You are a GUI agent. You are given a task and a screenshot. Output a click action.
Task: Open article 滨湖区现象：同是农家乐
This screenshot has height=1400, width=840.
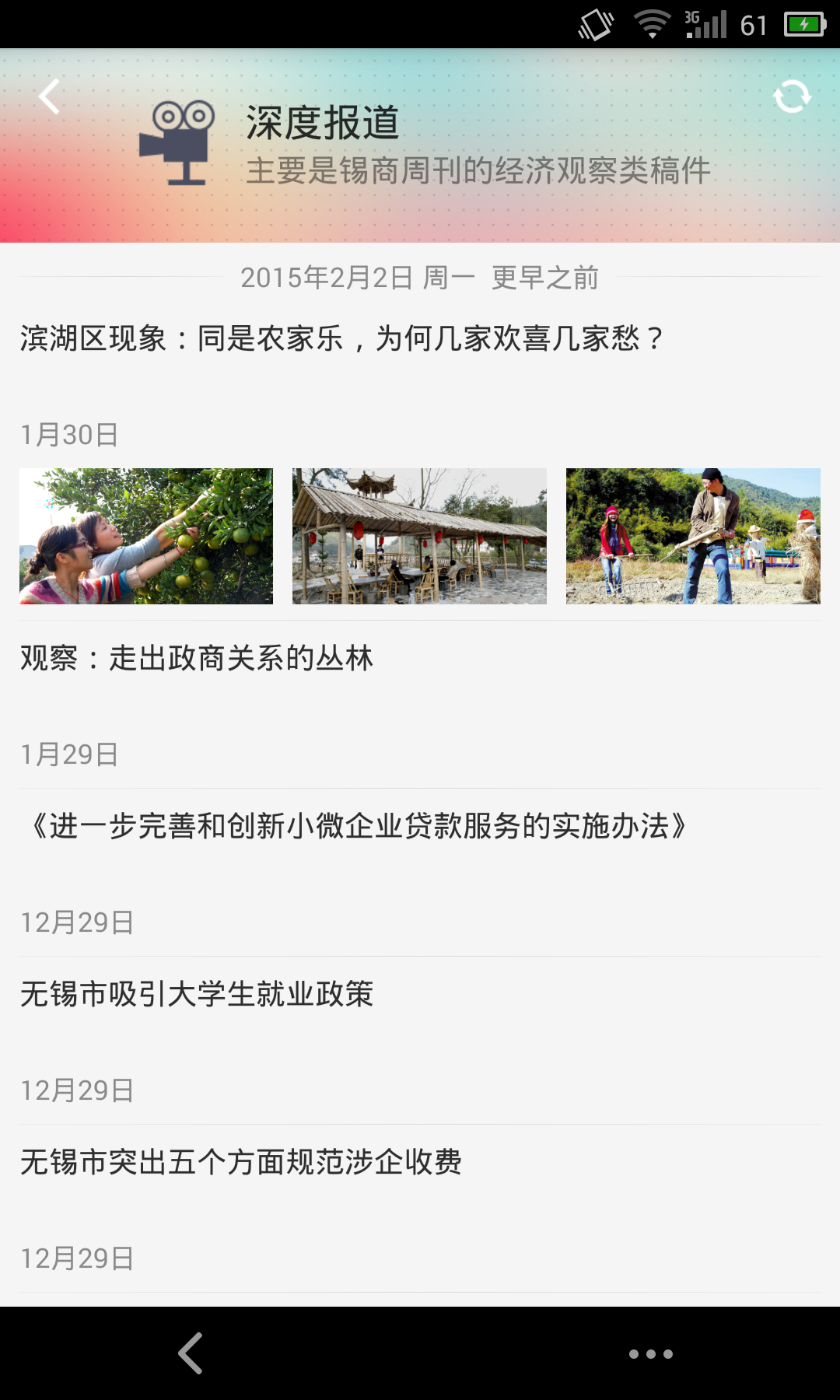click(342, 339)
